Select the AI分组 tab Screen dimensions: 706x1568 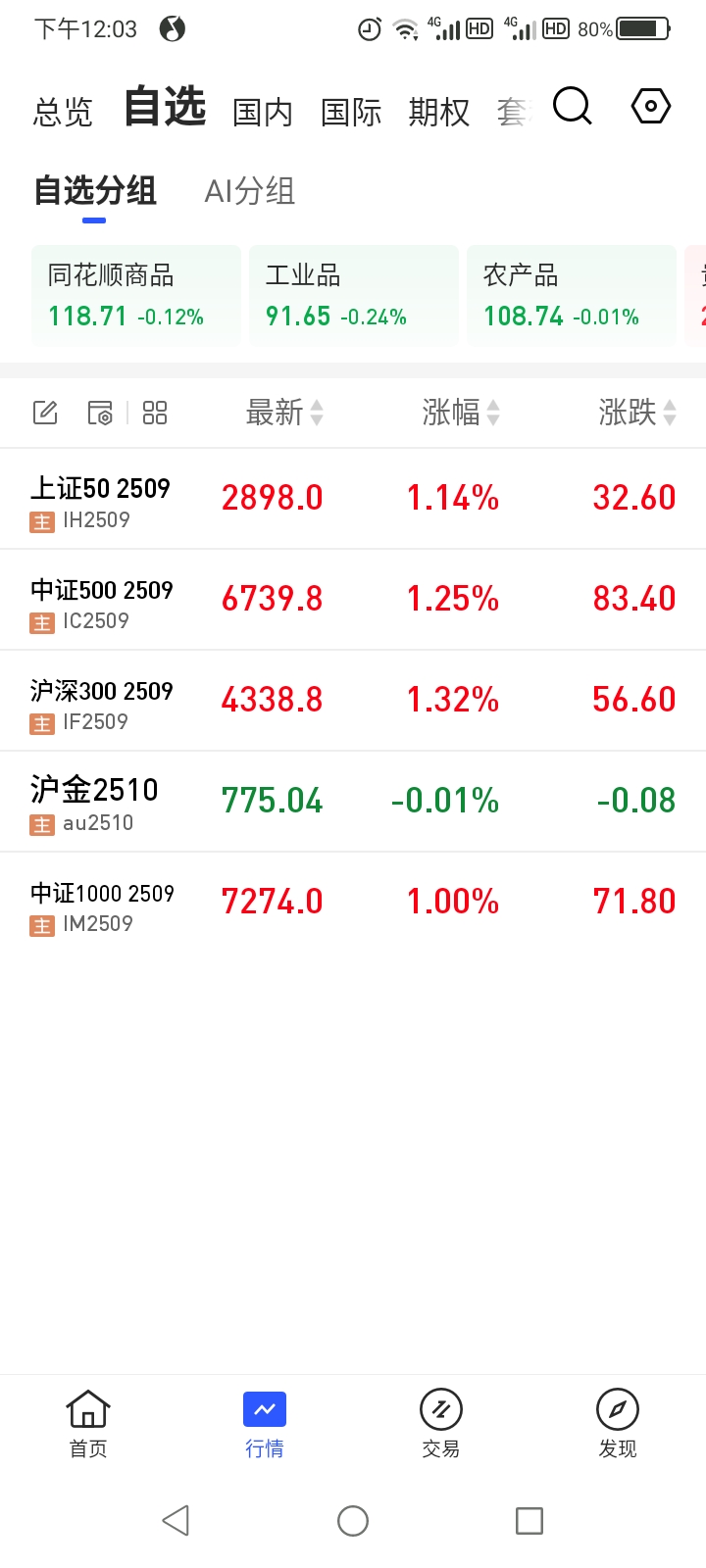tap(250, 191)
